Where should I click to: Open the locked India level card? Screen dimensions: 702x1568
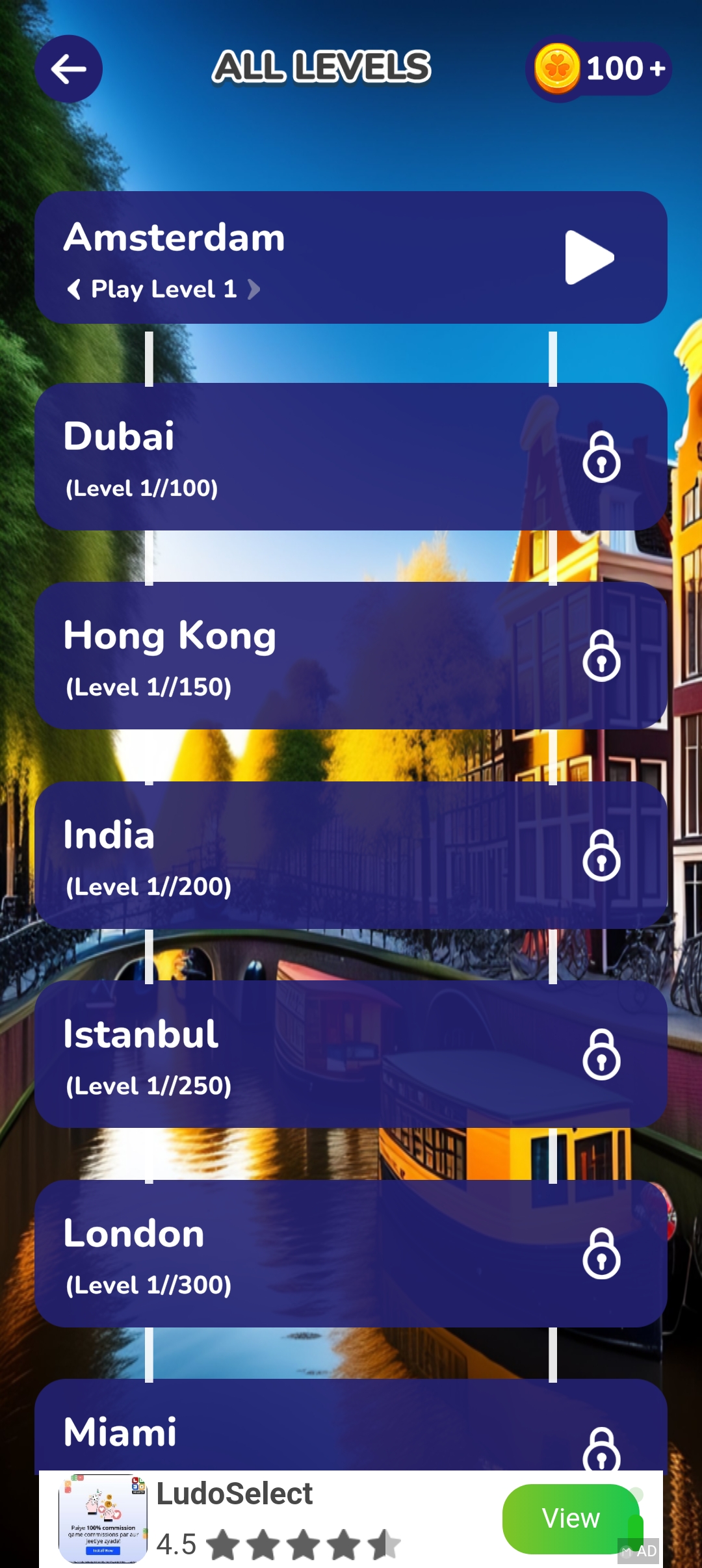(x=351, y=856)
